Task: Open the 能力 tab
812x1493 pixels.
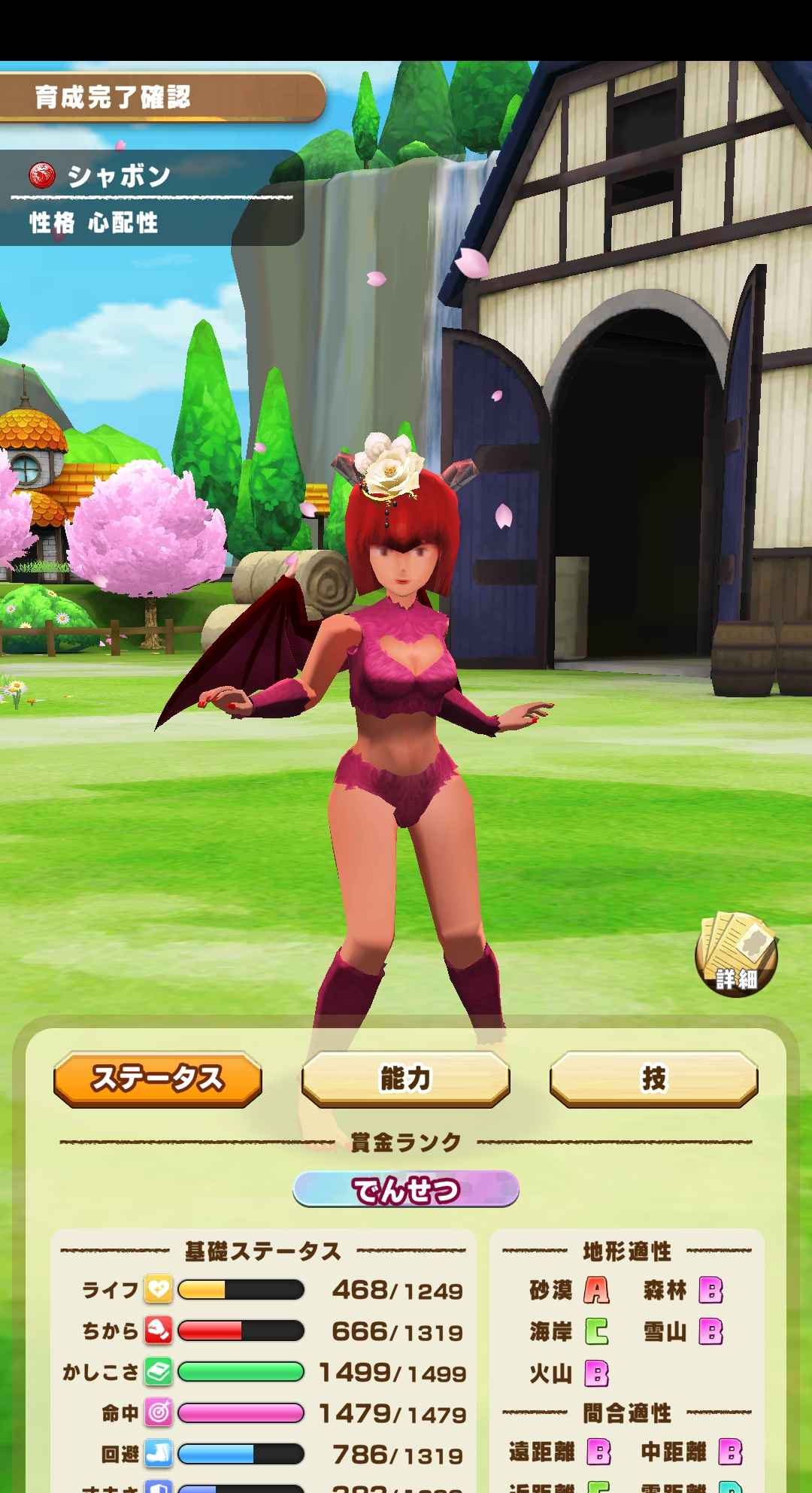Action: click(405, 1079)
